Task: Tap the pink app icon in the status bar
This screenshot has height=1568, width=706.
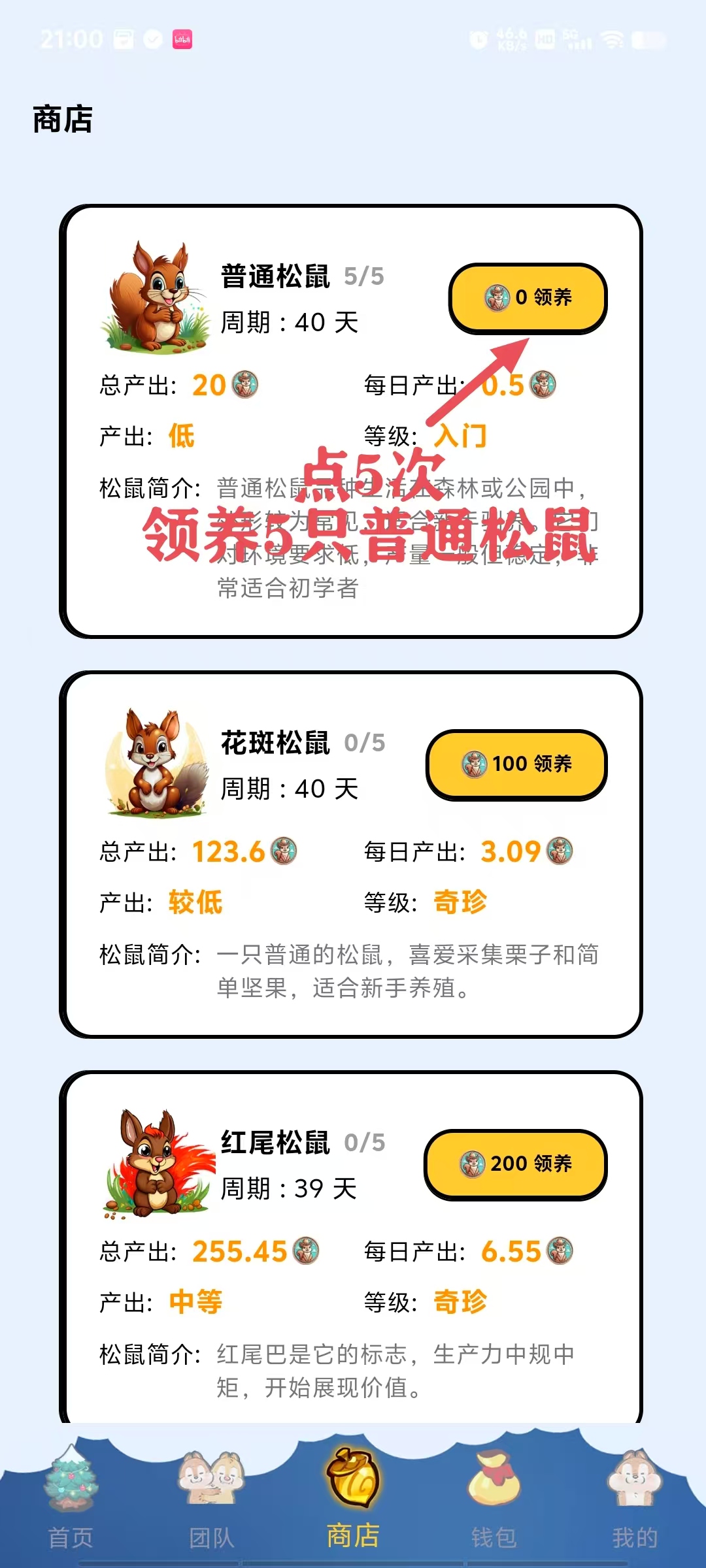Action: (183, 39)
